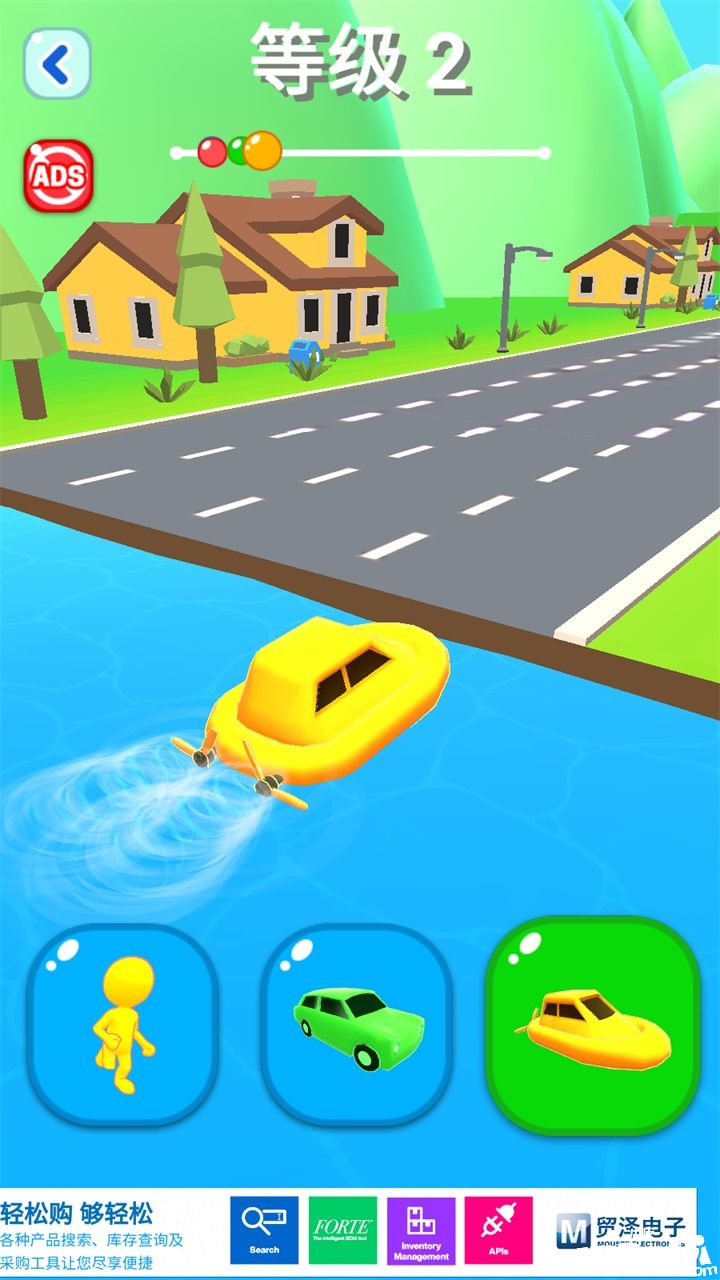Open the APIs tile in ad banner

(x=498, y=1230)
